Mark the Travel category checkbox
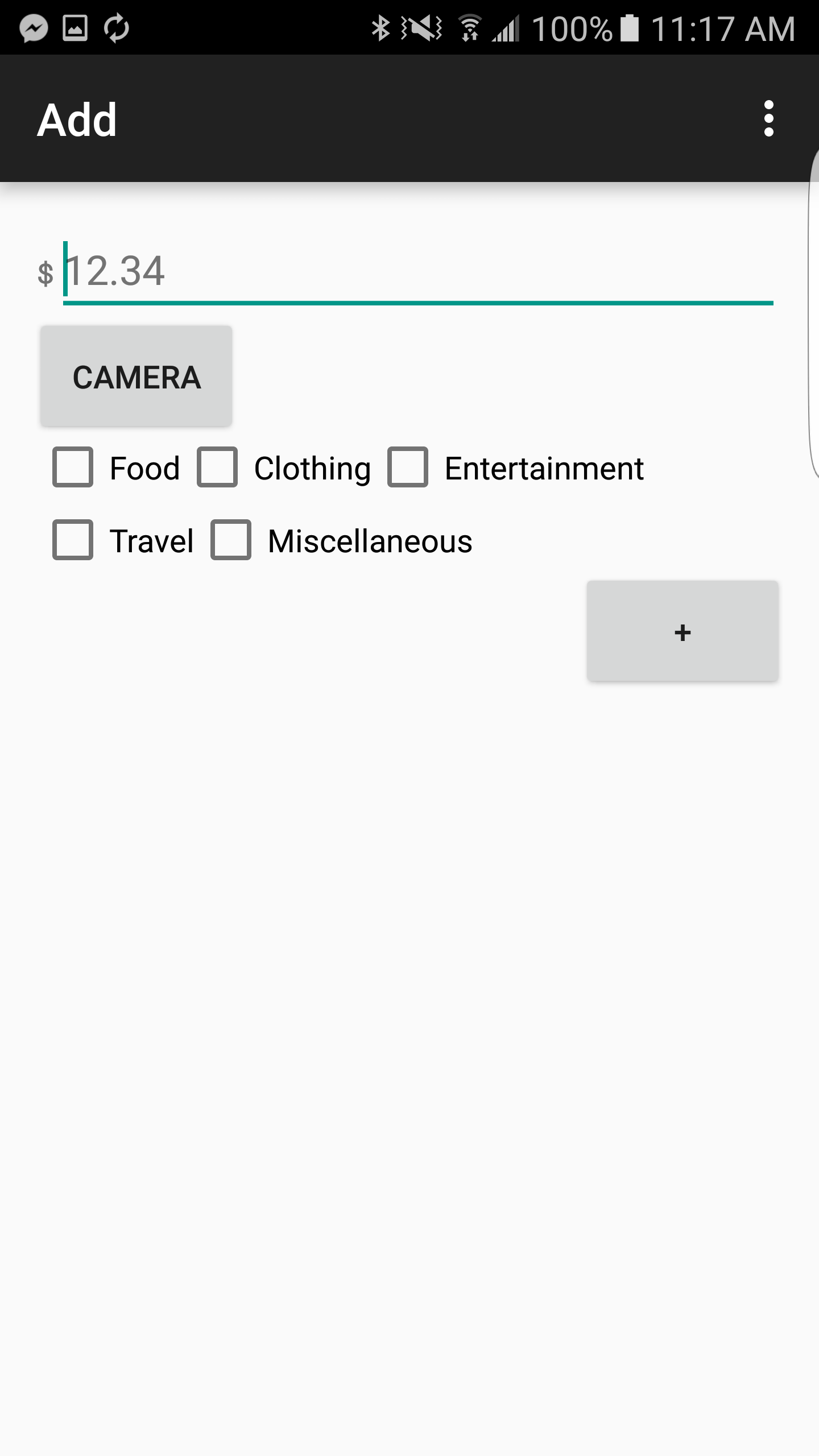 point(73,540)
